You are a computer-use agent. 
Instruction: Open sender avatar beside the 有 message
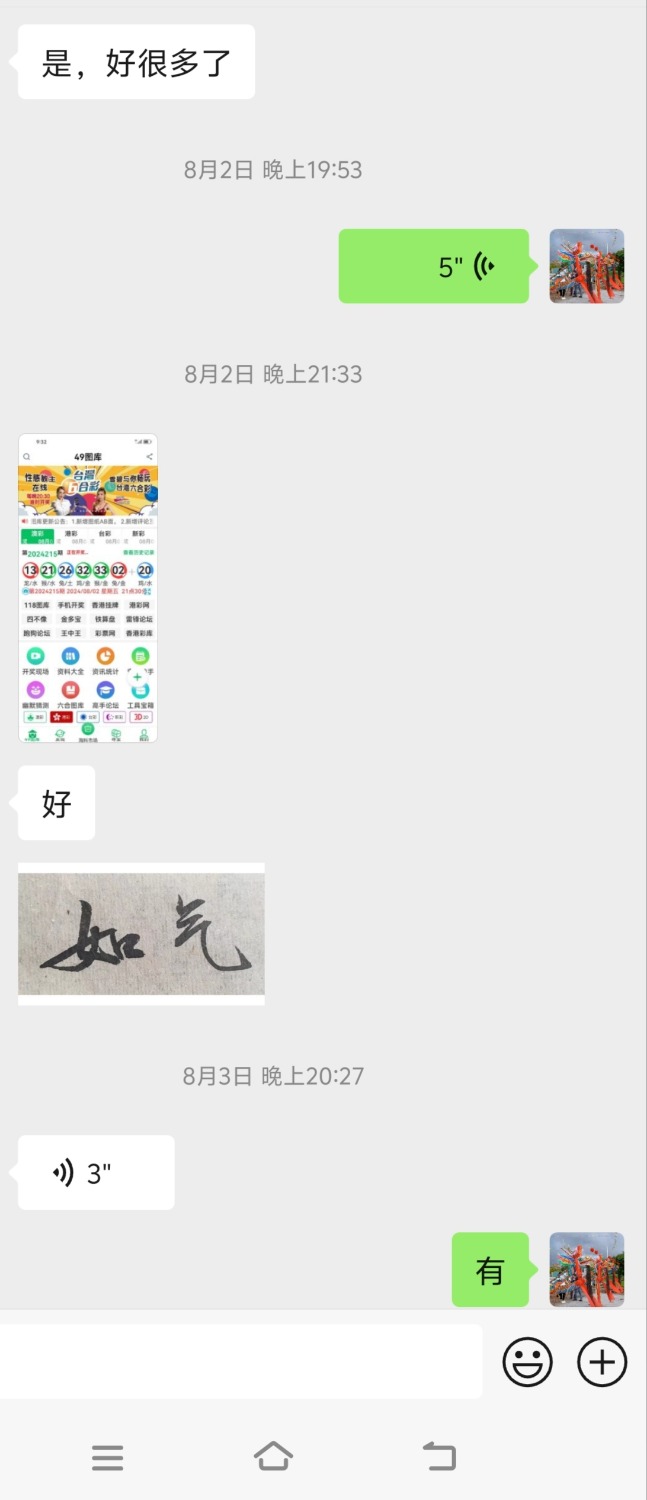coord(587,1269)
